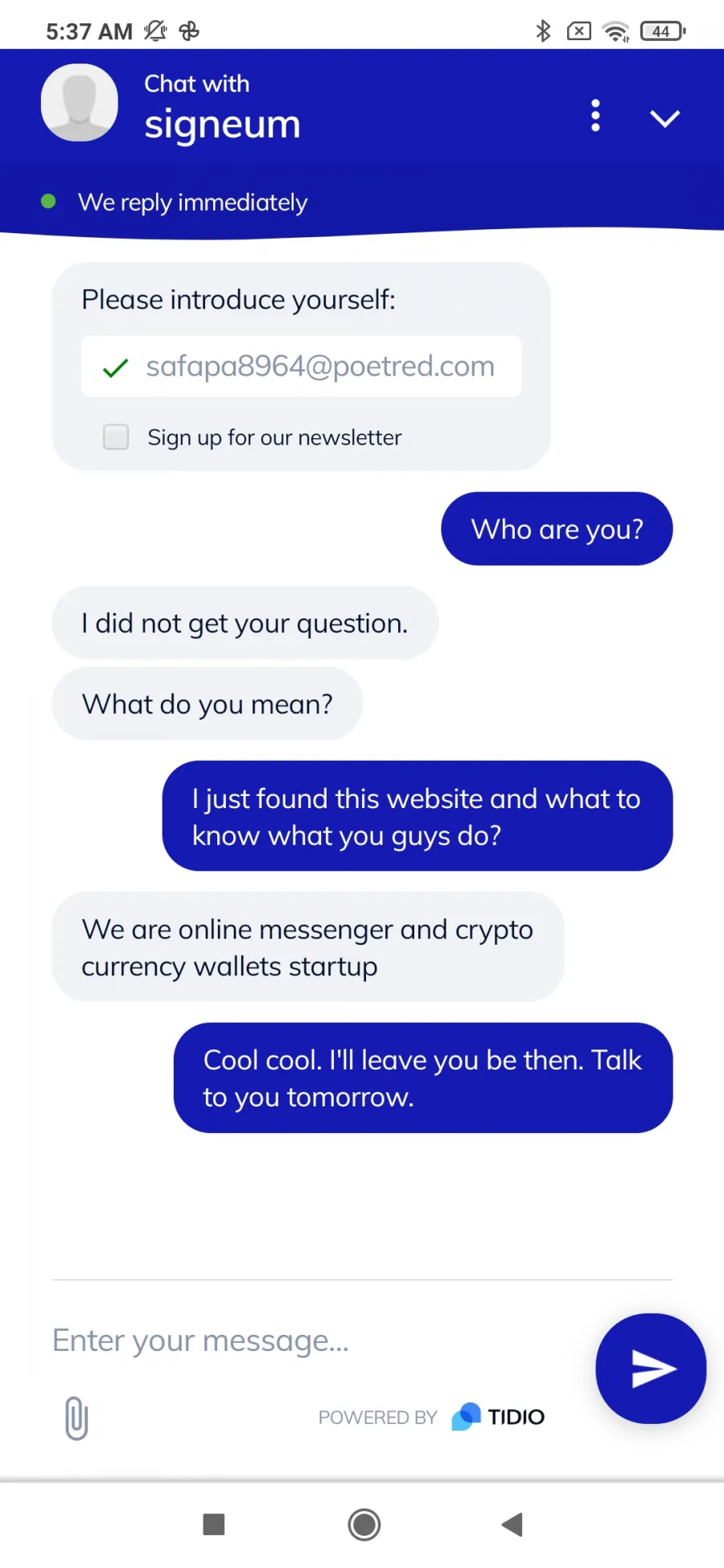Open the Powered by Tidio link
The image size is (724, 1568).
click(431, 1417)
